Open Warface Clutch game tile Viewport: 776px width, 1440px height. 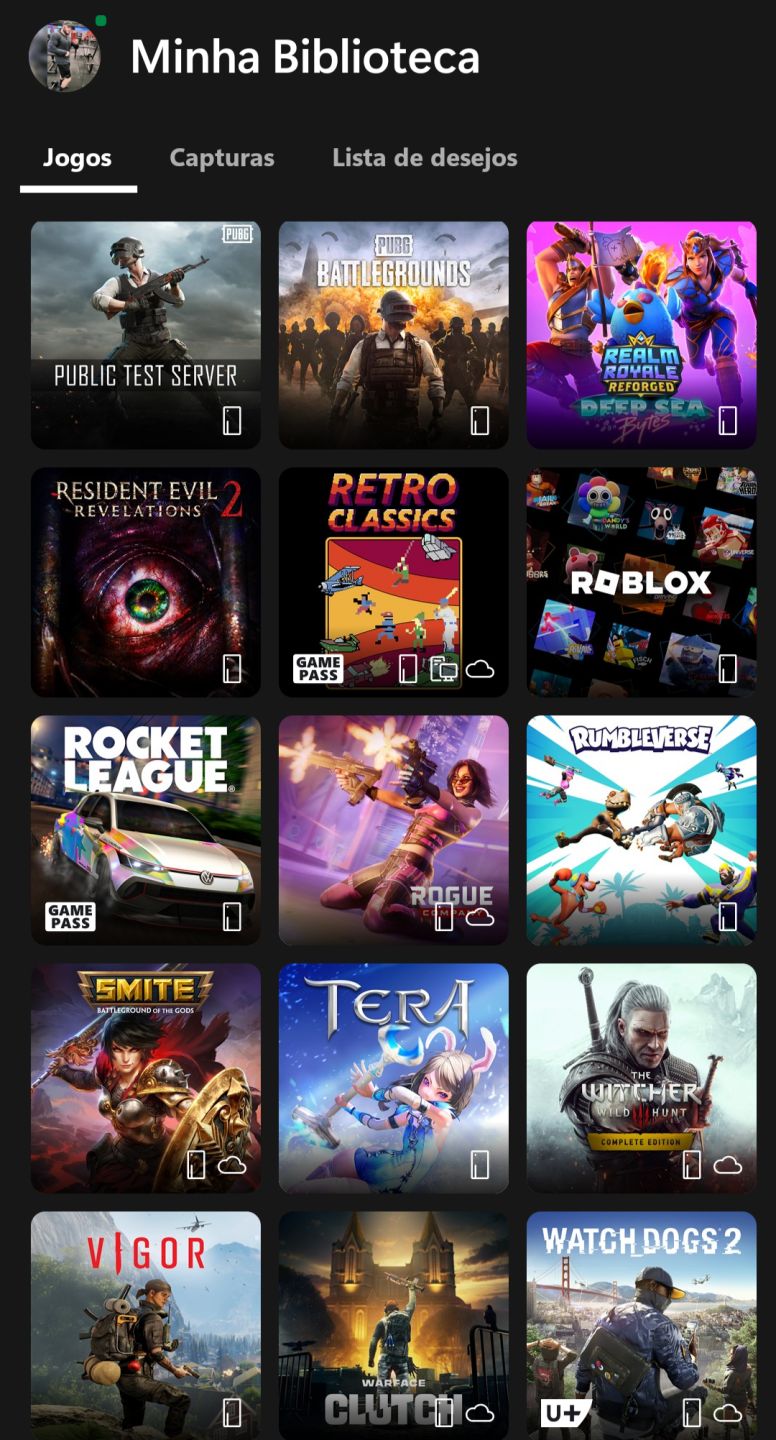point(394,1326)
